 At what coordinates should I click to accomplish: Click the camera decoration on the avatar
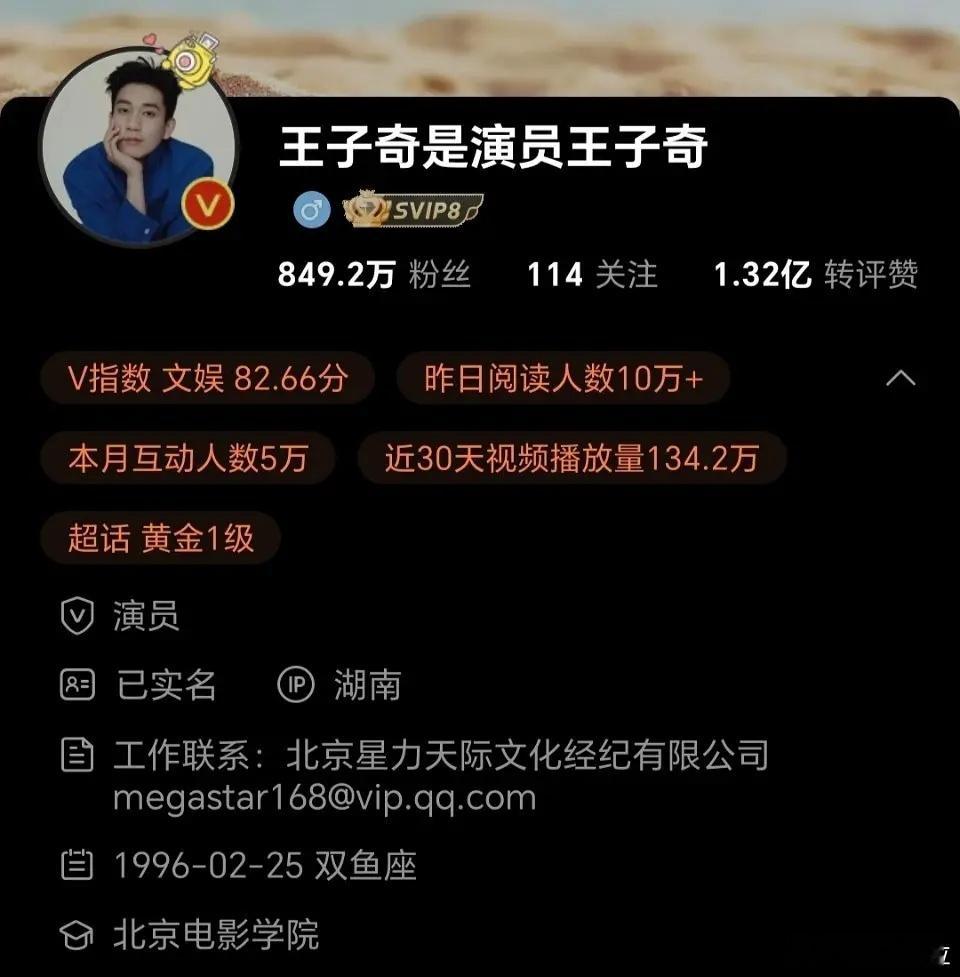[191, 62]
